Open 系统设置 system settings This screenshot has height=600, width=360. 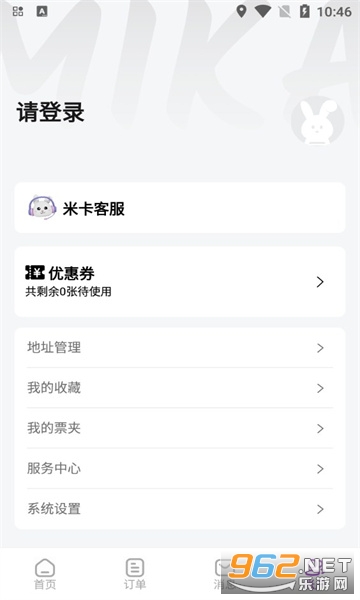click(180, 509)
